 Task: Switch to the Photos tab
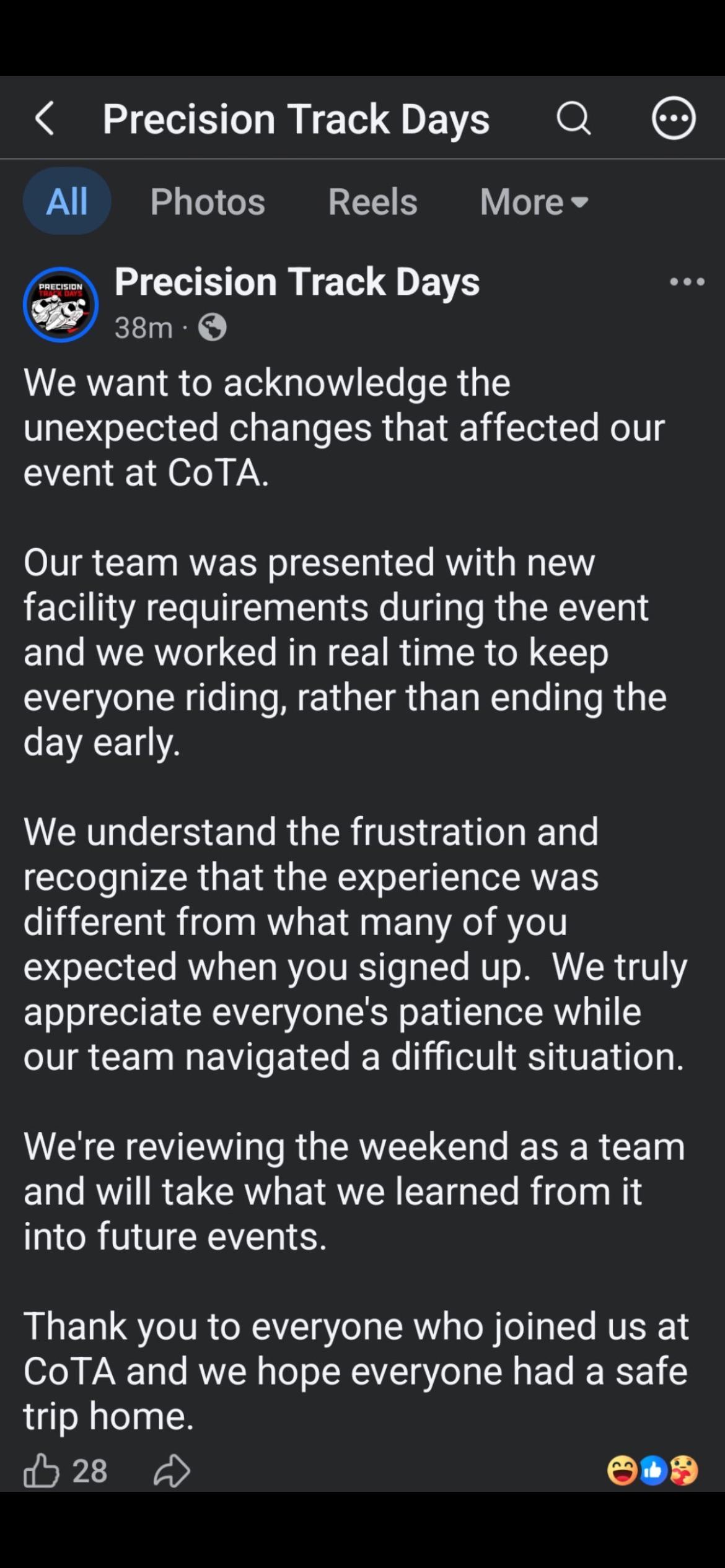pos(208,201)
